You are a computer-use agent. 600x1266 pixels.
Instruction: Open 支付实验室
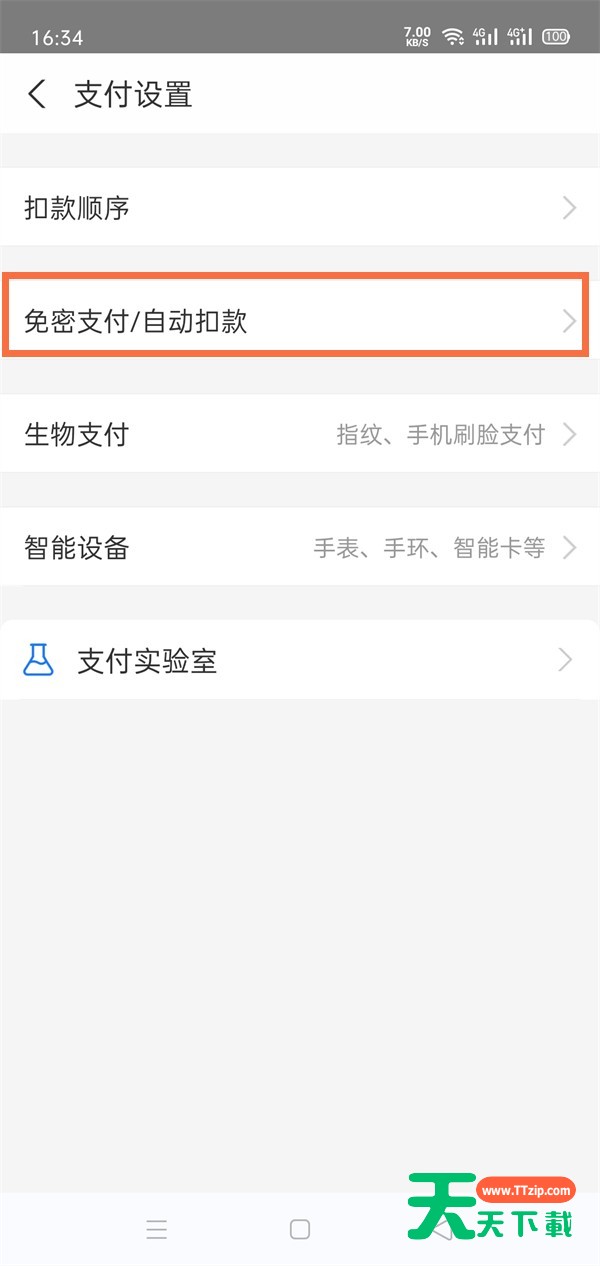[300, 661]
